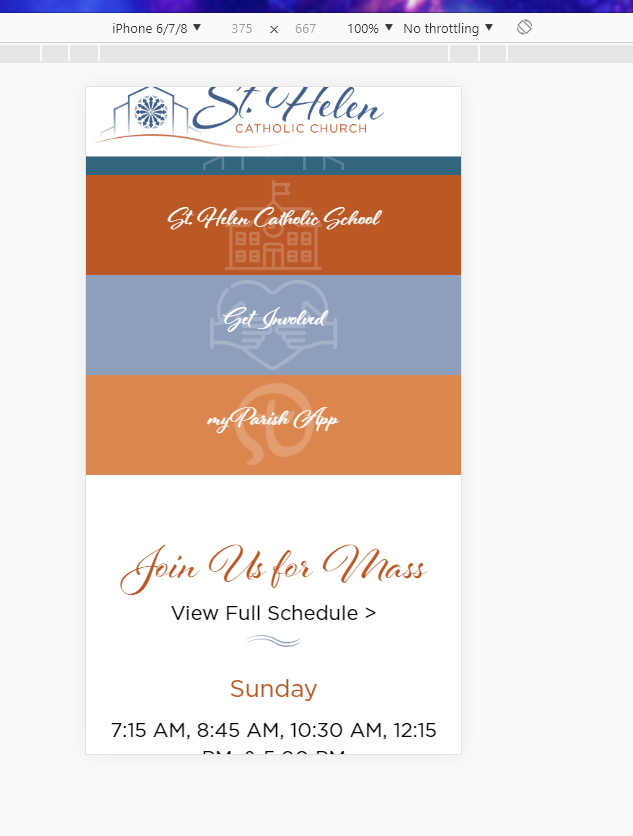The width and height of the screenshot is (633, 836).
Task: Select the myParish App tile
Action: 273,421
